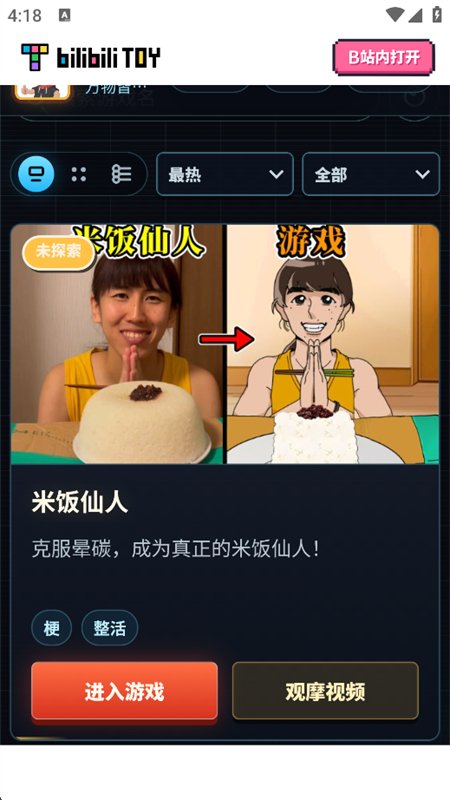
Task: Open the 最热 sorting dropdown
Action: click(225, 174)
